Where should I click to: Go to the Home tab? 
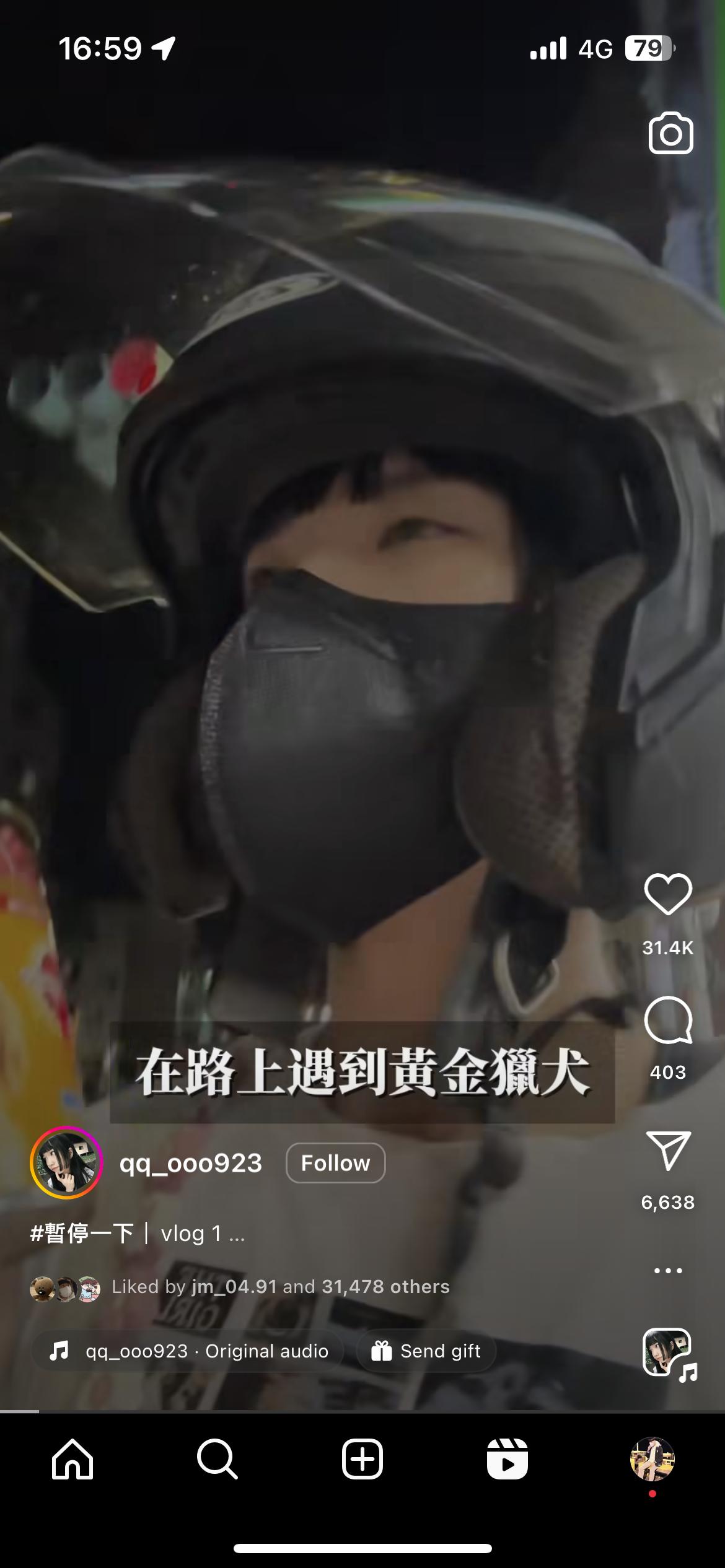72,1460
